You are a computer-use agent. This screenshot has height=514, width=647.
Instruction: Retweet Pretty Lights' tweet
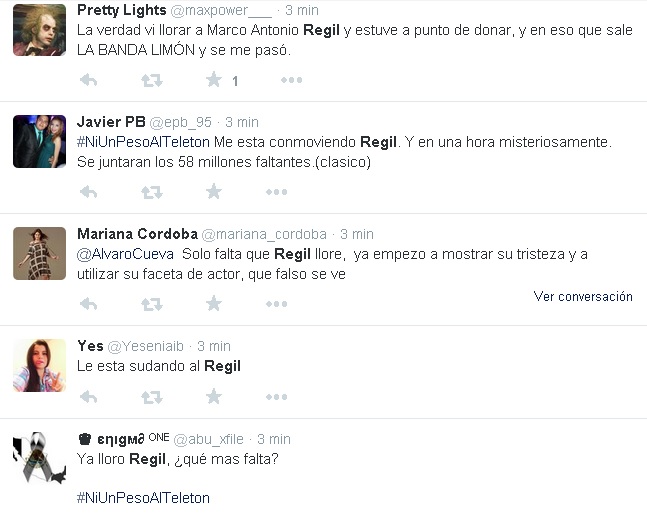[x=151, y=80]
